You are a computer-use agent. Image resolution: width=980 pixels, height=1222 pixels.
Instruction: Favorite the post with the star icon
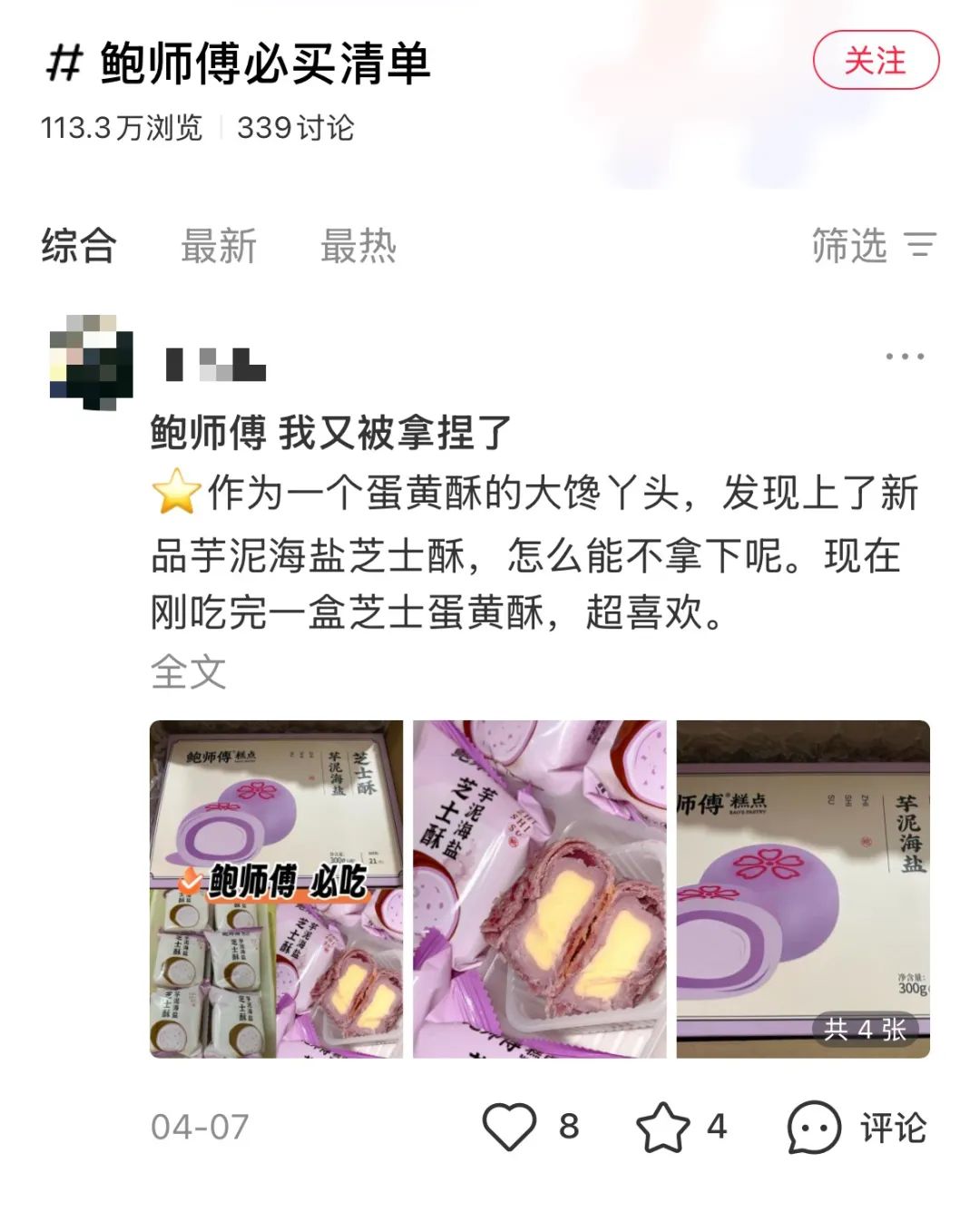point(662,1127)
